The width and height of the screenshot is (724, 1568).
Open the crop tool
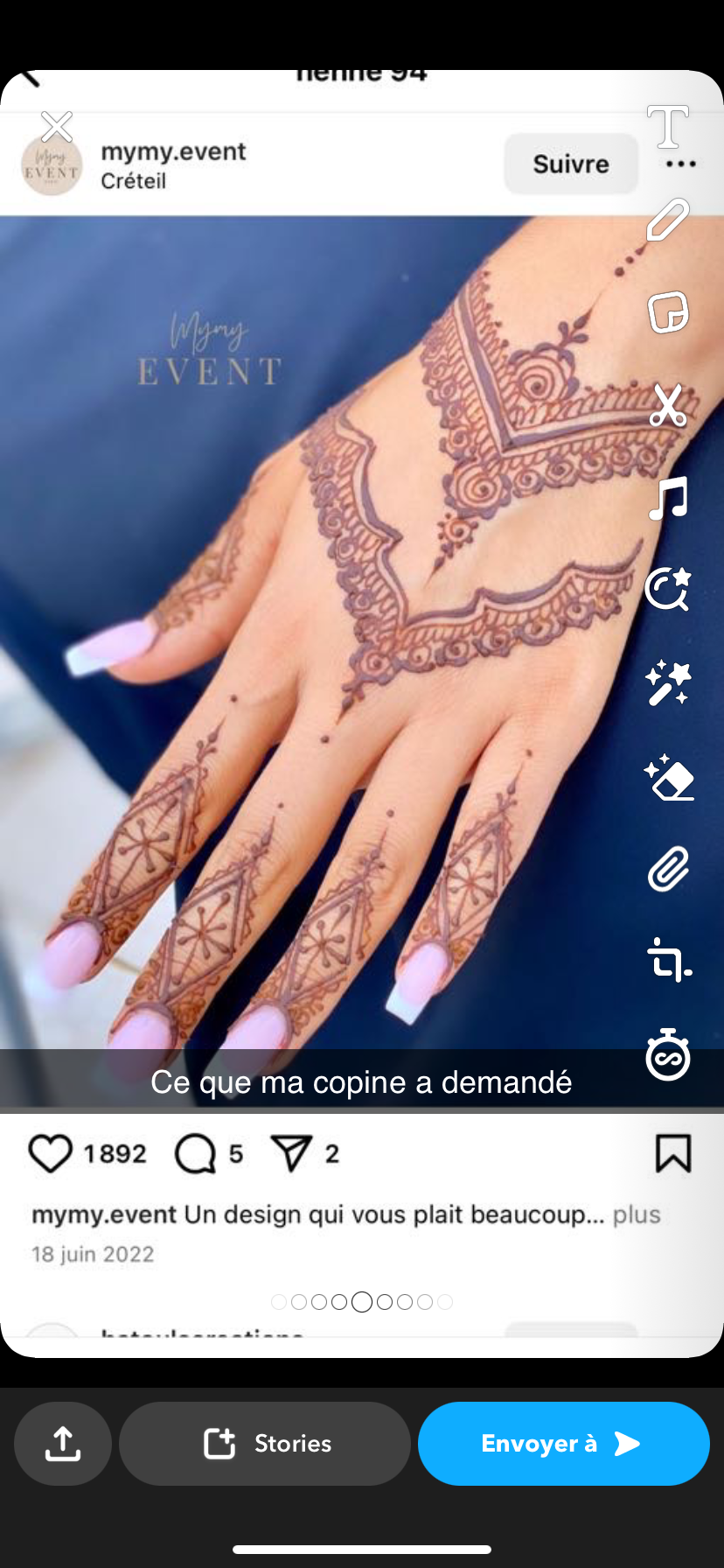pyautogui.click(x=669, y=961)
